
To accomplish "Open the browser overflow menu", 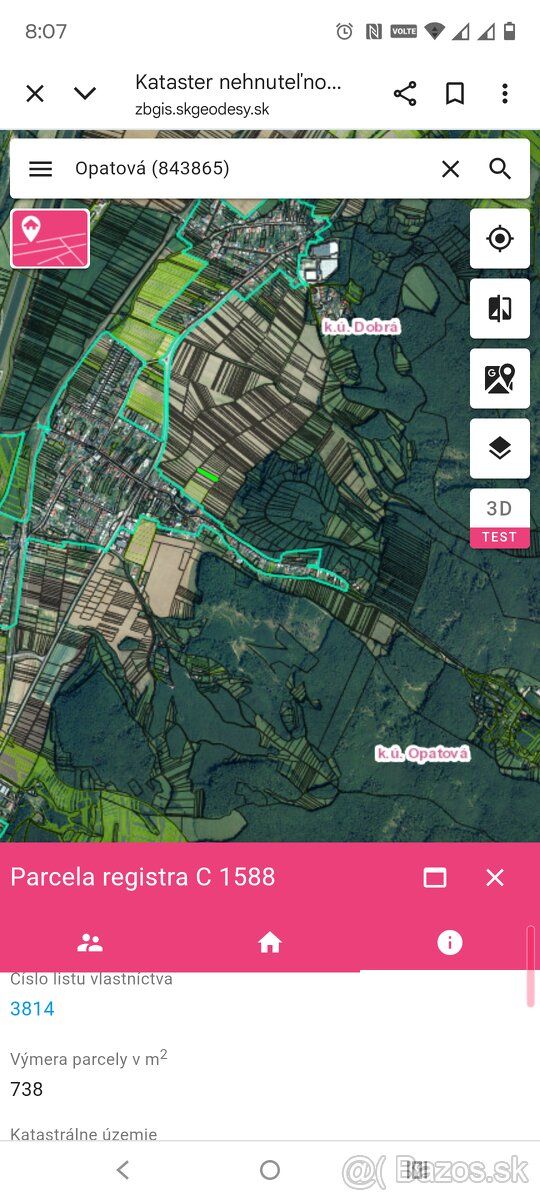I will coord(505,94).
